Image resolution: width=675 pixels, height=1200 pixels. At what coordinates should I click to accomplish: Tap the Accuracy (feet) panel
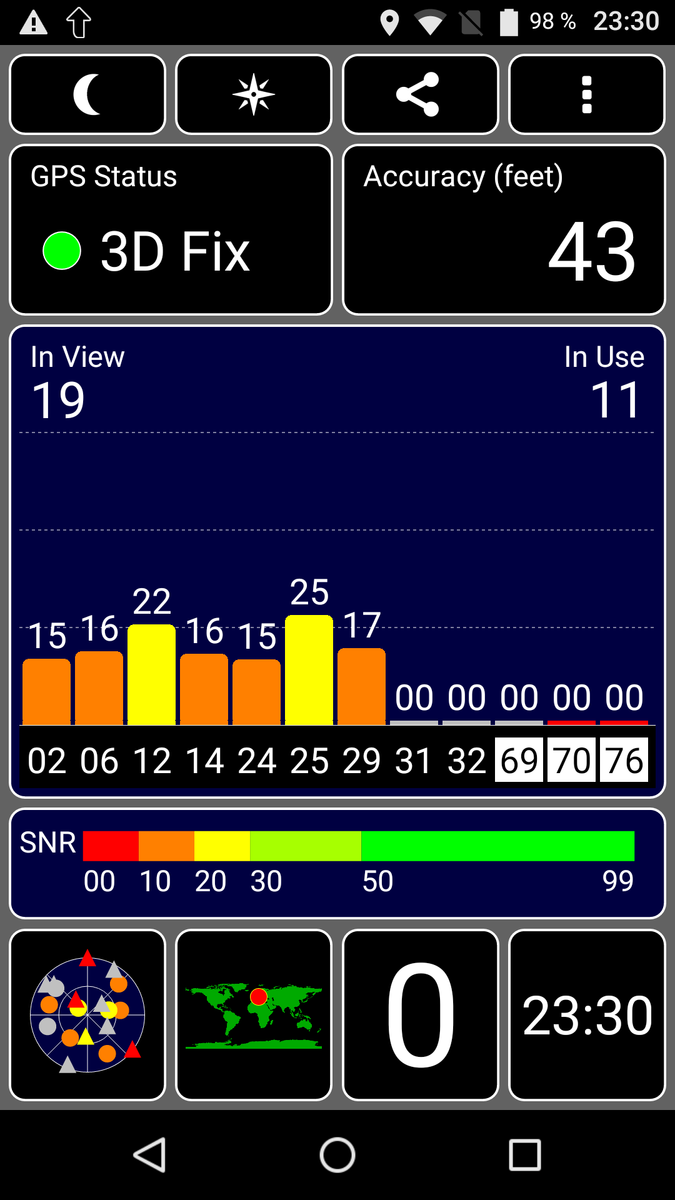pos(504,230)
